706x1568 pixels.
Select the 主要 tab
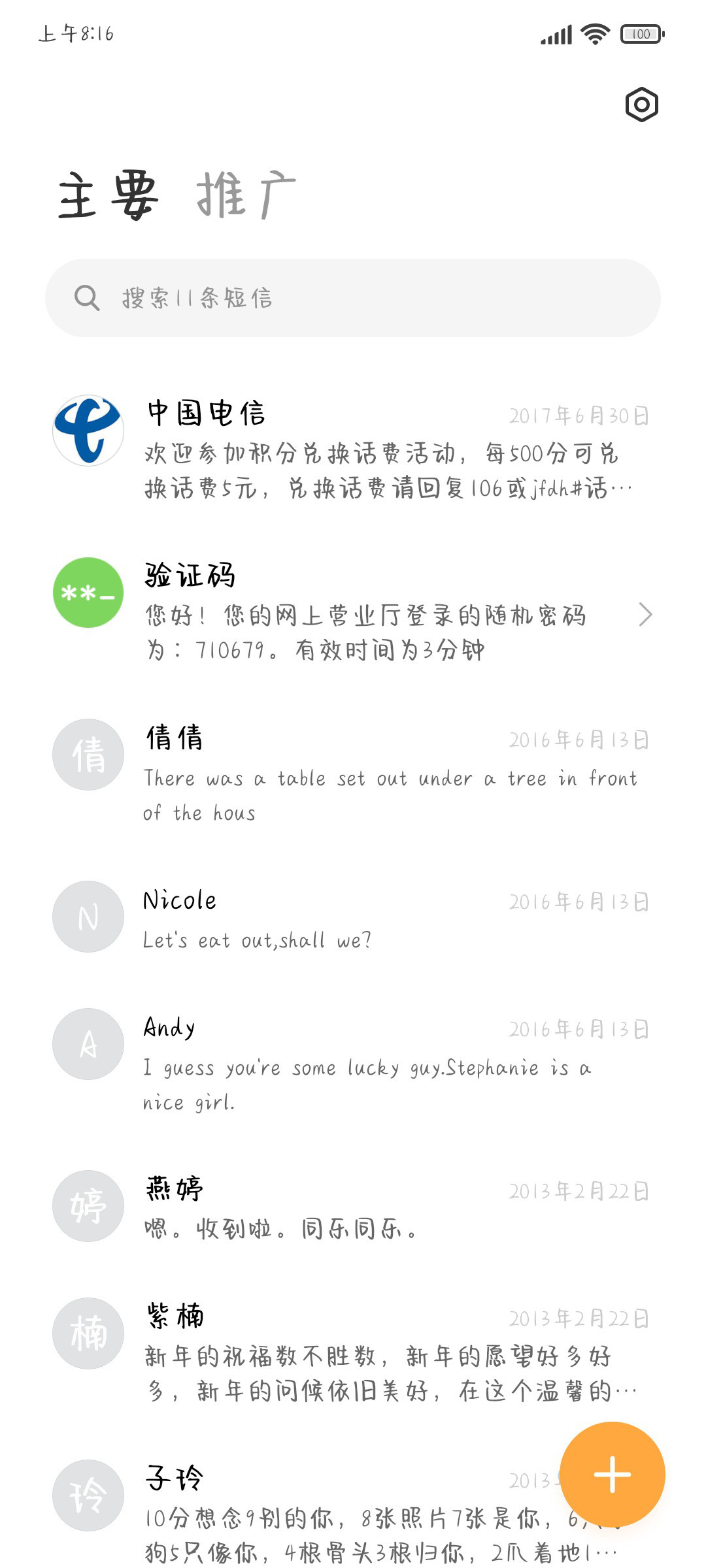(x=109, y=195)
